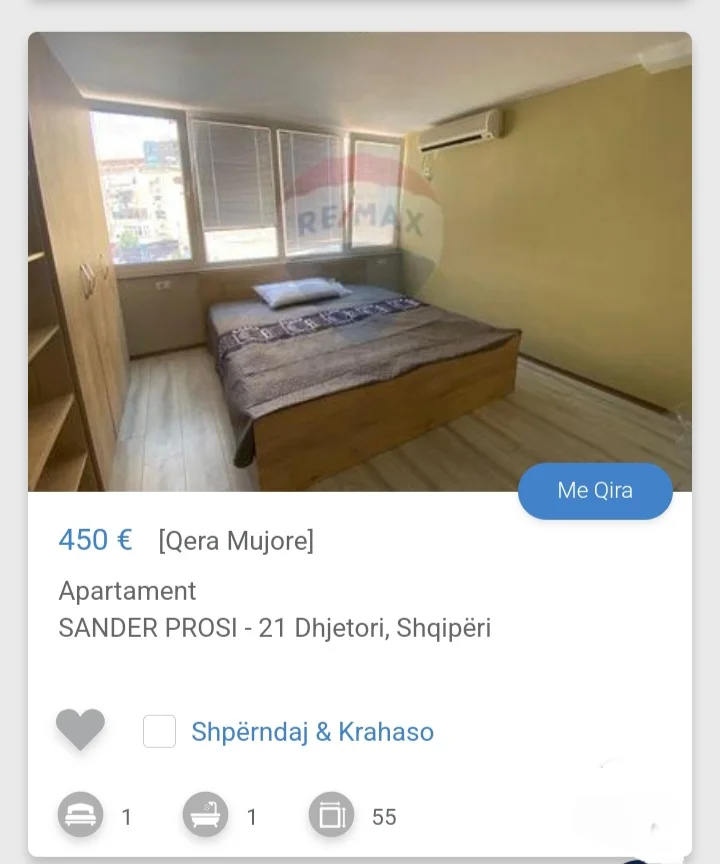720x864 pixels.
Task: Click the icon showing number of beds
Action: click(81, 816)
